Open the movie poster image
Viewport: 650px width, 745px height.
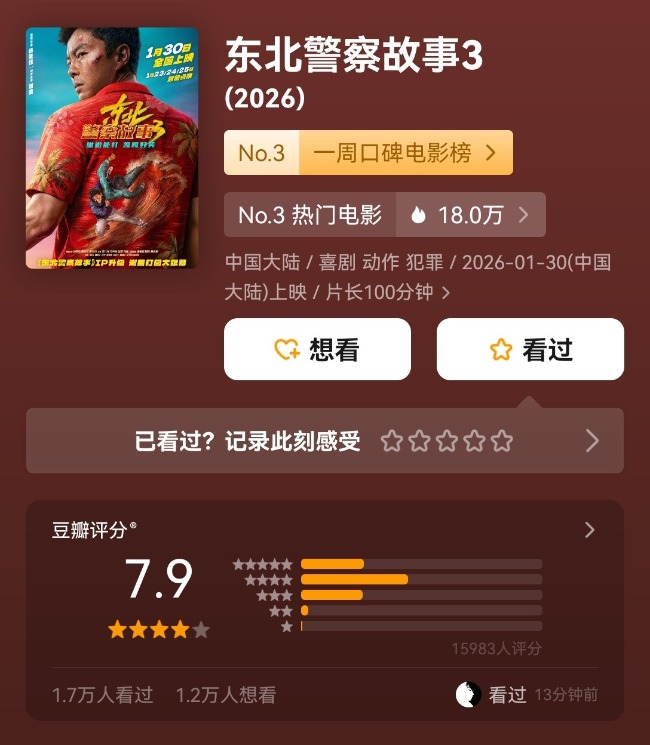[112, 148]
